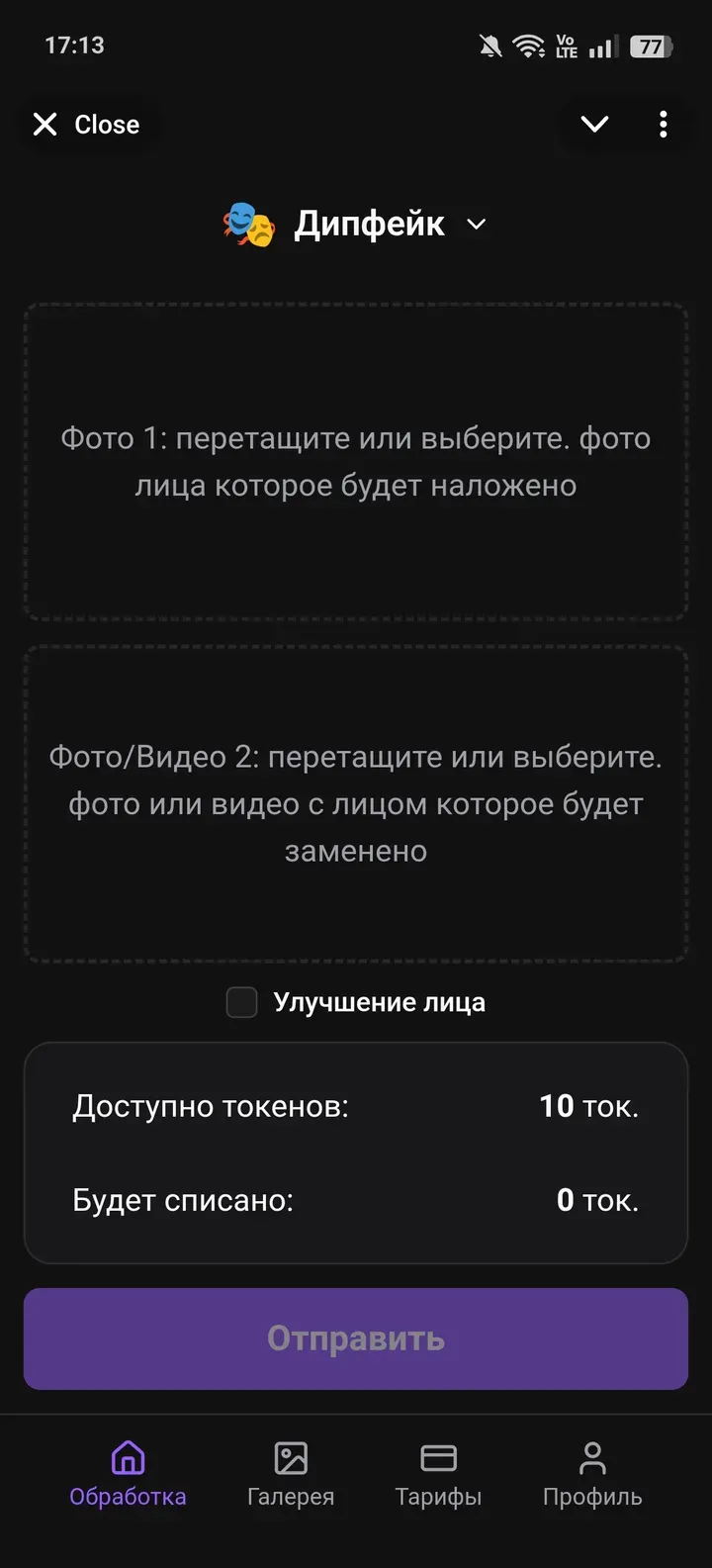
Task: Select the Фото/Видео 2 upload area
Action: pyautogui.click(x=356, y=802)
